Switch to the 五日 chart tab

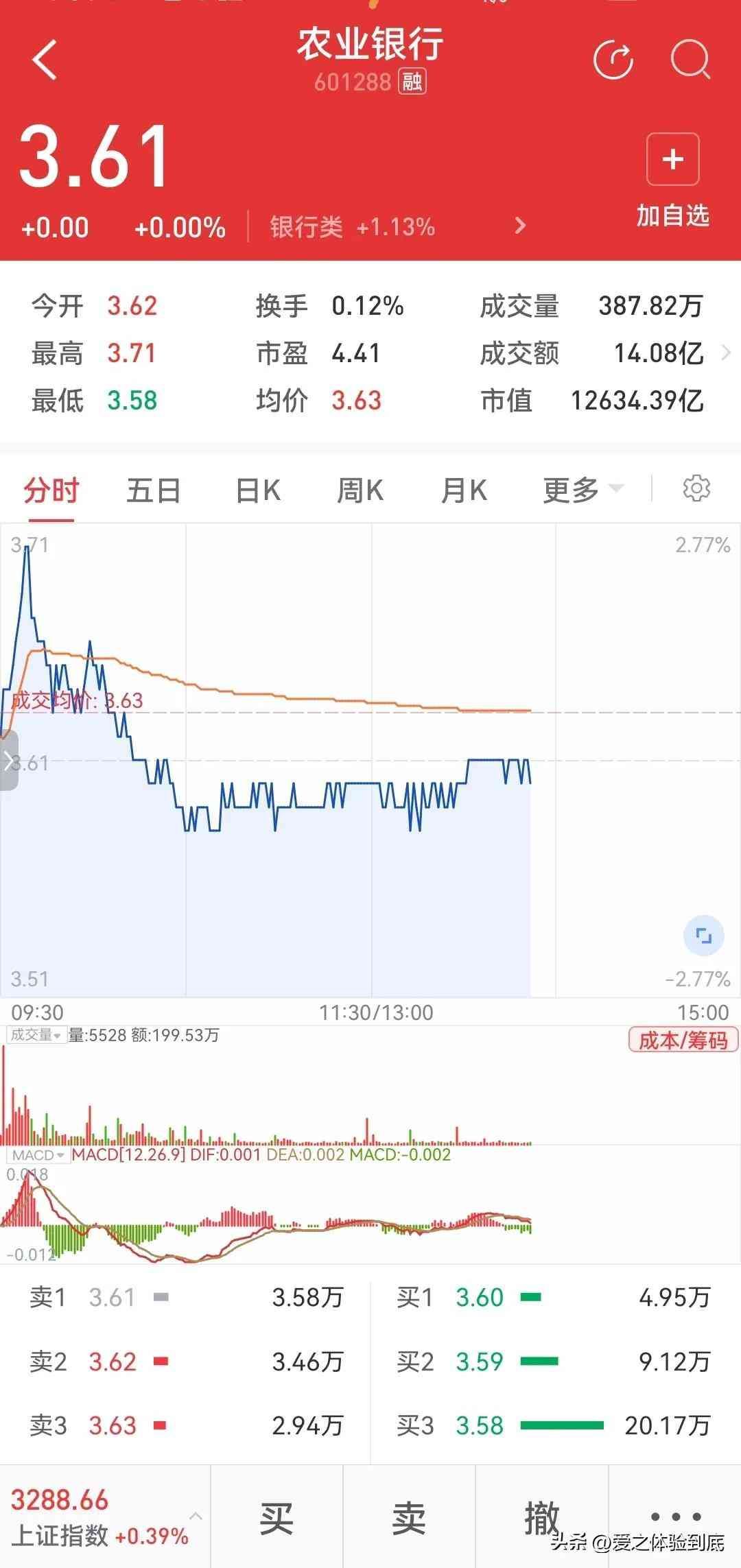click(x=154, y=491)
